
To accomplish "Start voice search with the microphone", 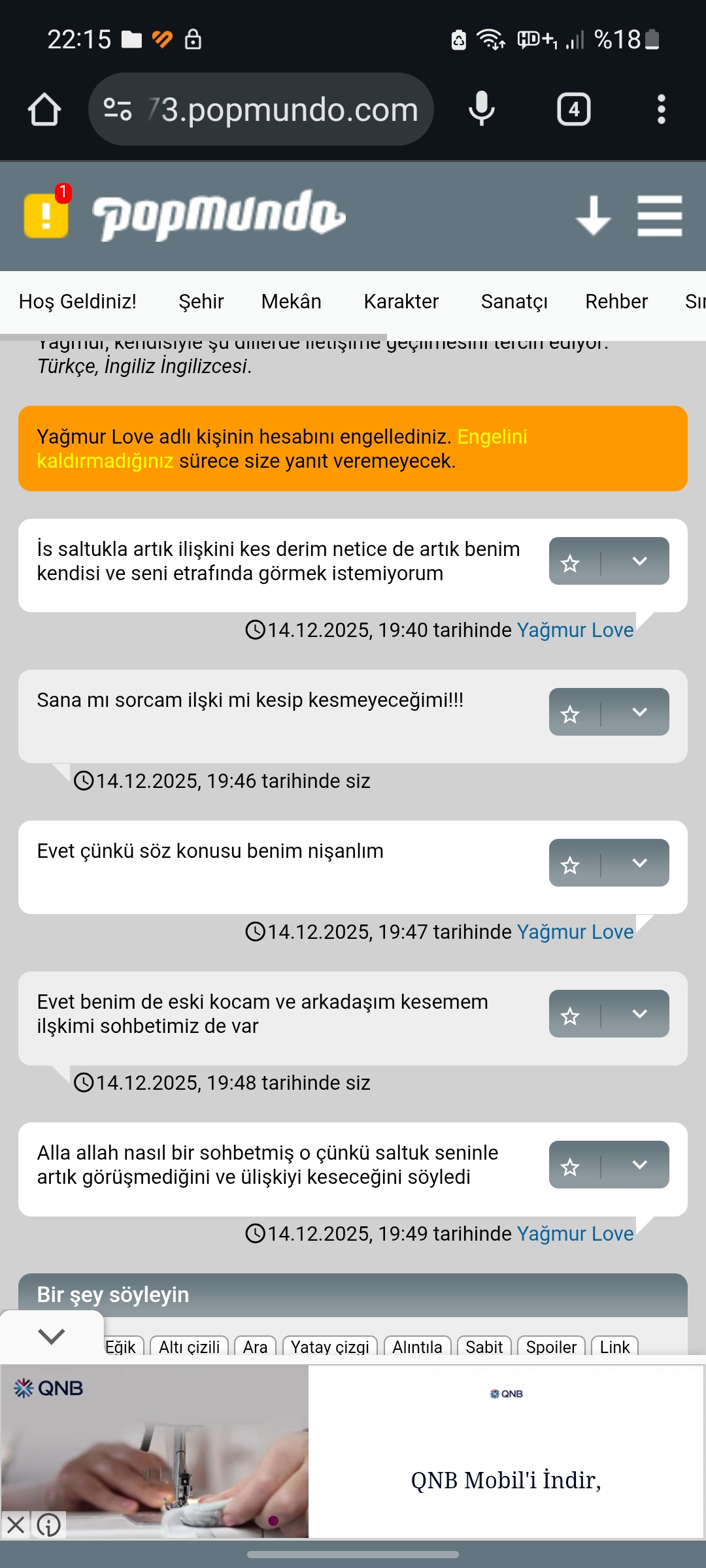I will 482,109.
